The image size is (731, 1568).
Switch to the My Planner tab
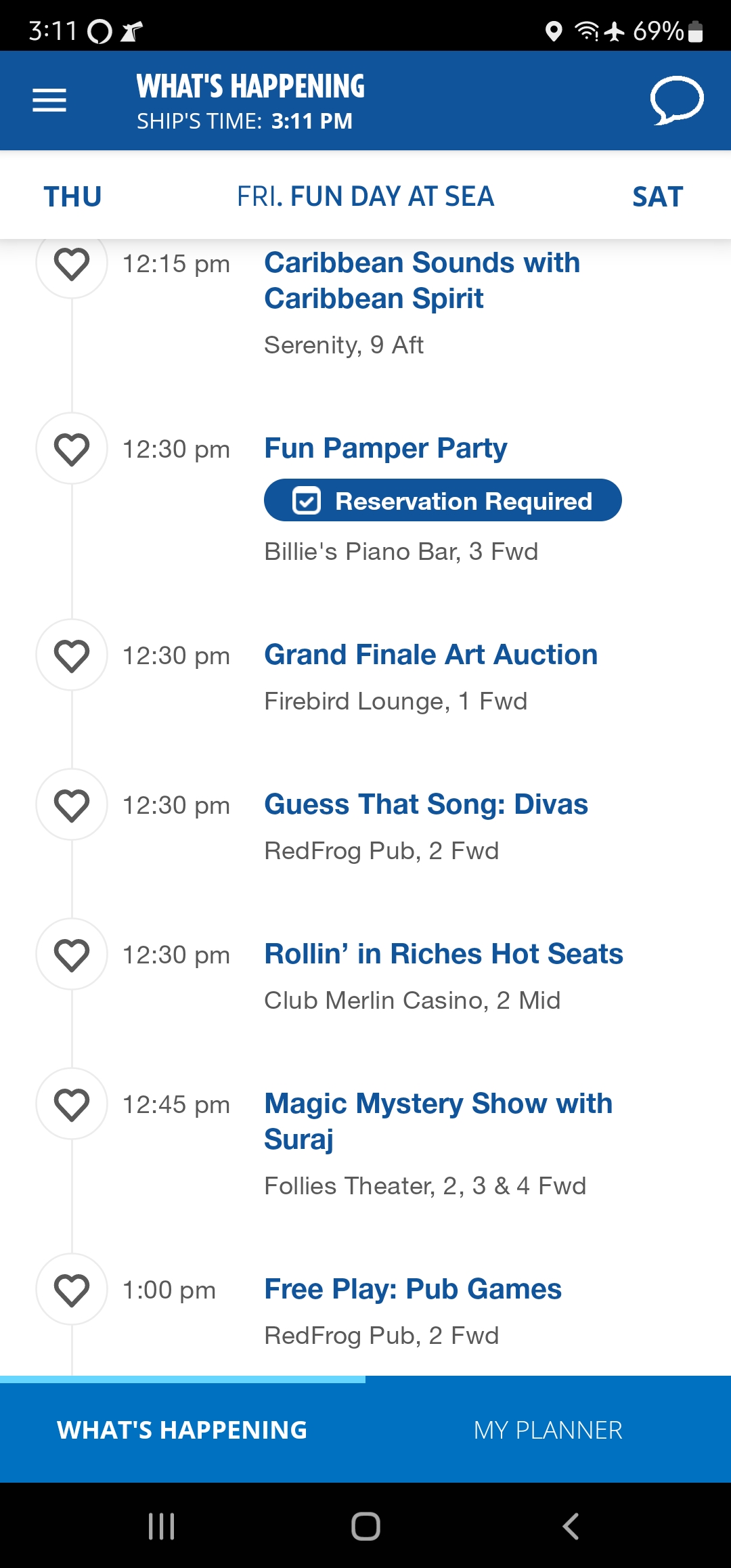[548, 1430]
